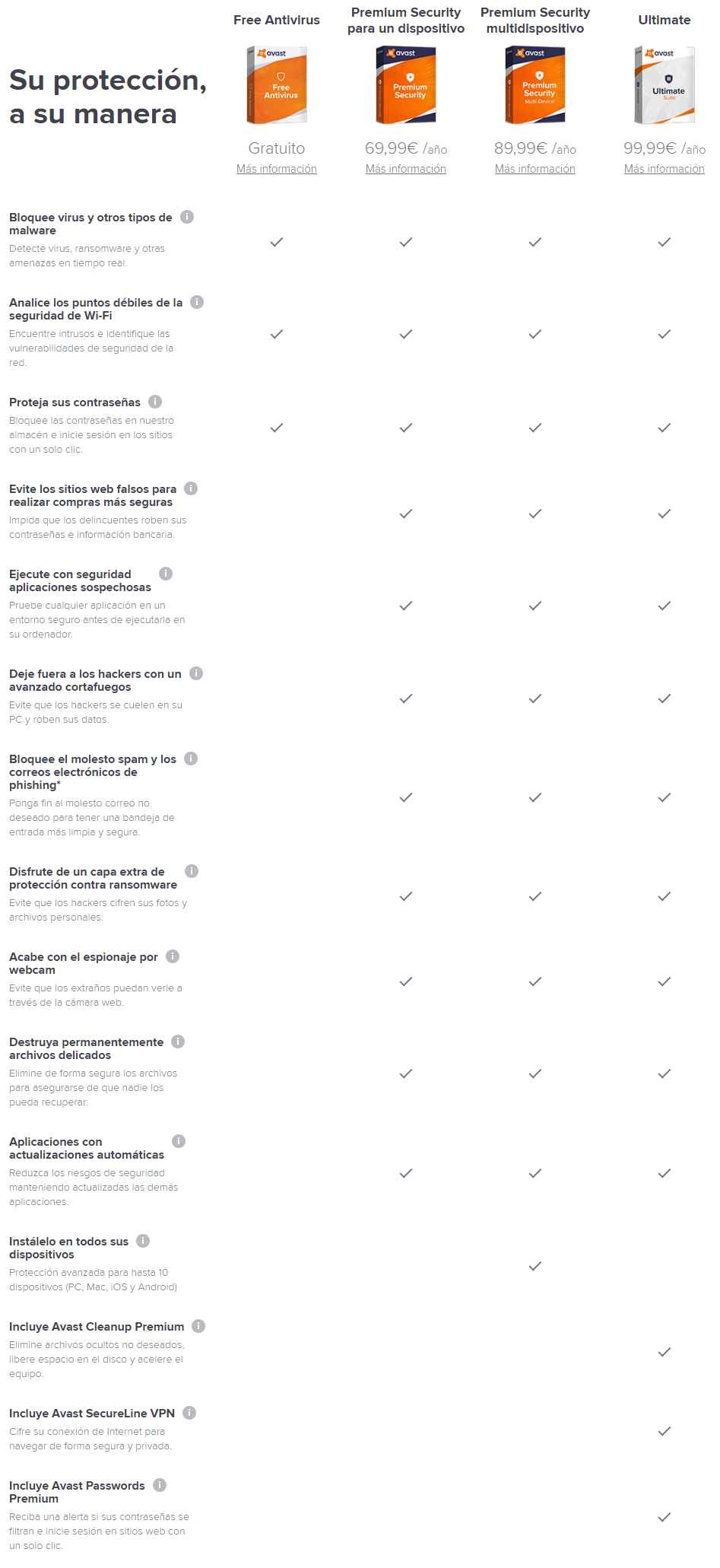Open Más información under the 89,99€ plan

coord(534,169)
